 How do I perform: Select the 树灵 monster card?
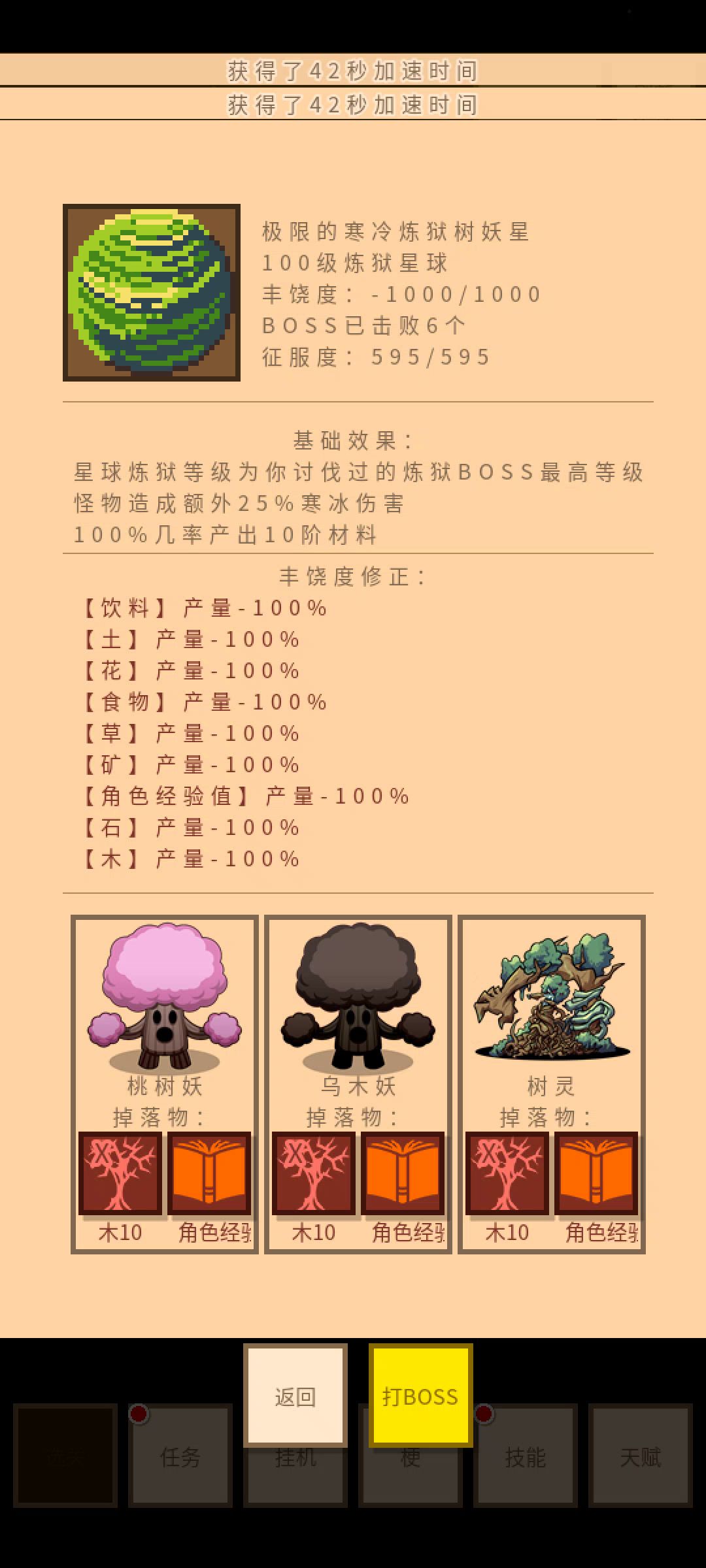click(x=552, y=1019)
